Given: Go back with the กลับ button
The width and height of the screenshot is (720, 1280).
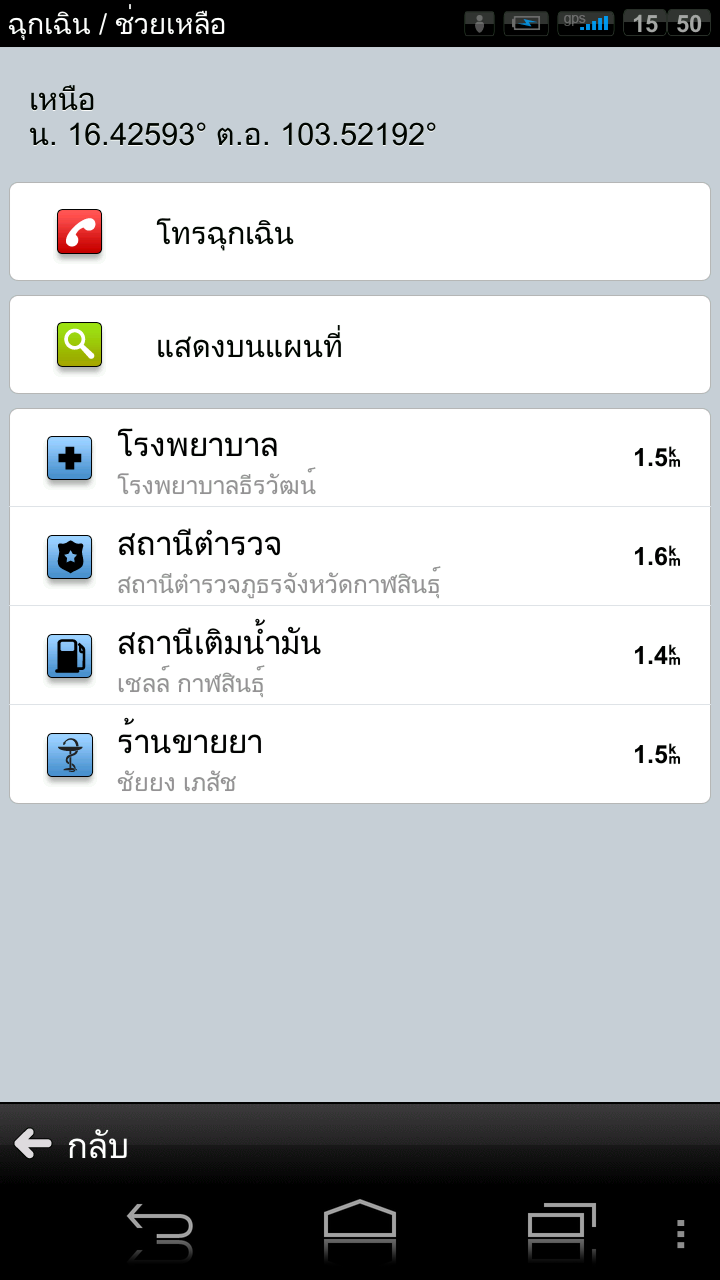Looking at the screenshot, I should coord(72,1145).
